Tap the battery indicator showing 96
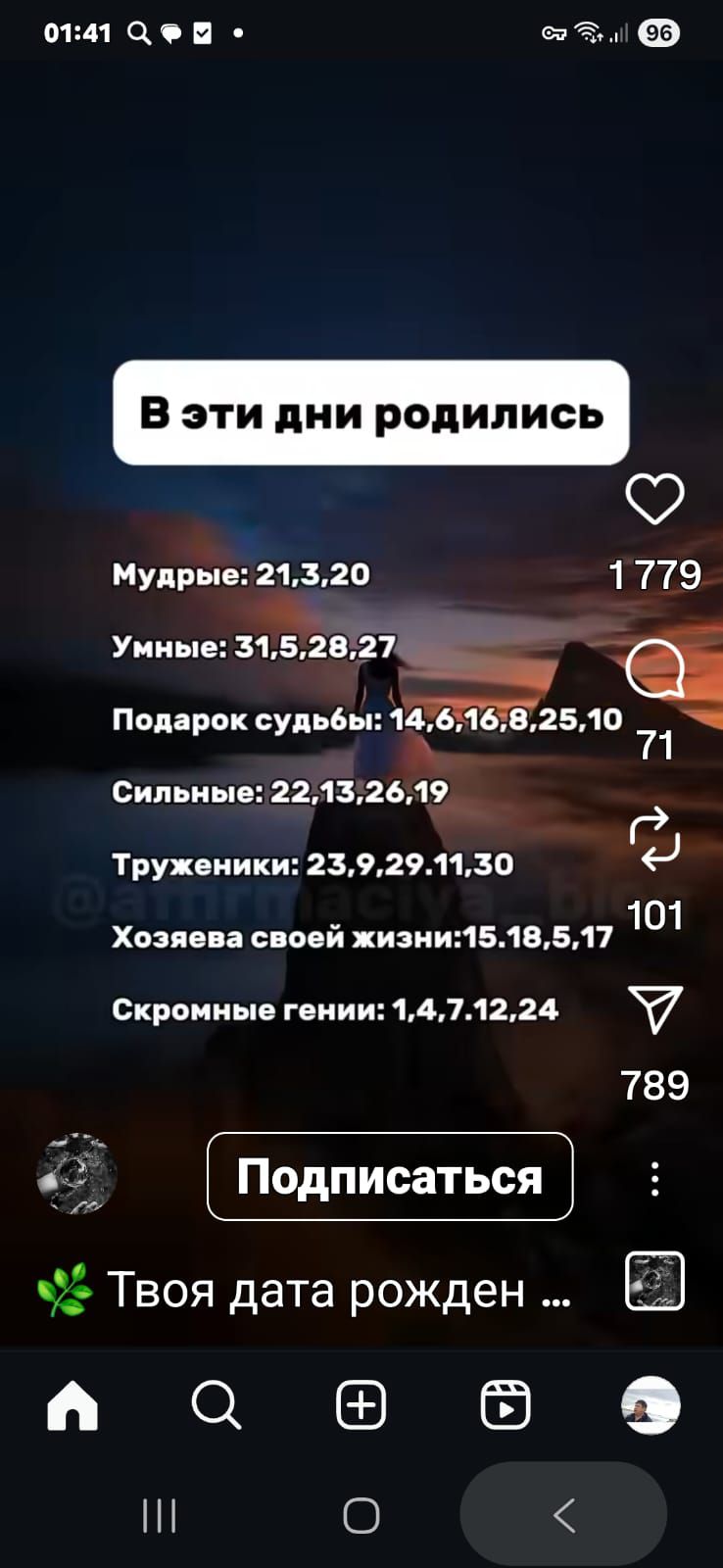The image size is (723, 1568). click(x=657, y=30)
